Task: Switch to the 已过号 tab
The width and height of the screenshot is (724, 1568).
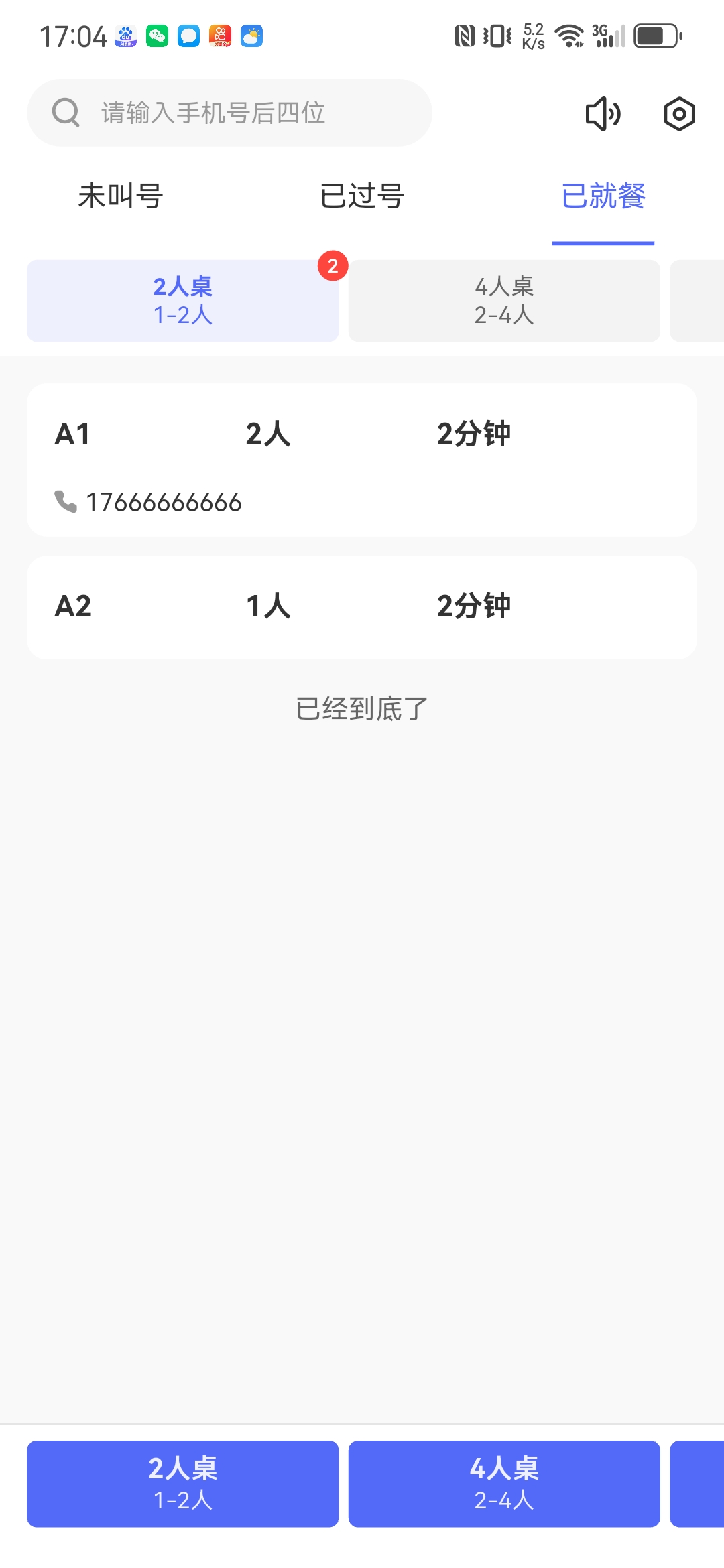Action: tap(362, 196)
